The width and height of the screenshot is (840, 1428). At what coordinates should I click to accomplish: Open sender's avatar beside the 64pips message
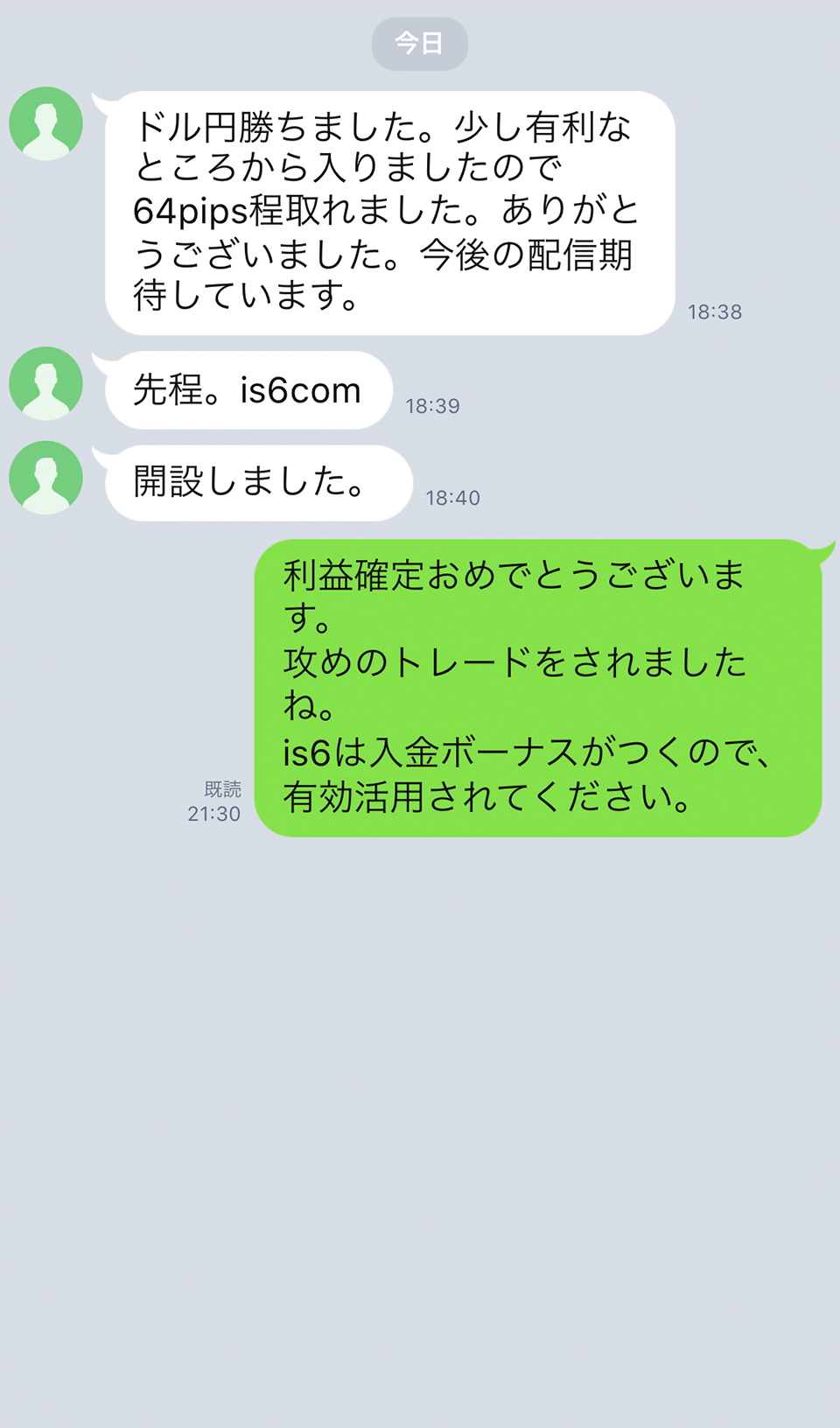pos(46,123)
